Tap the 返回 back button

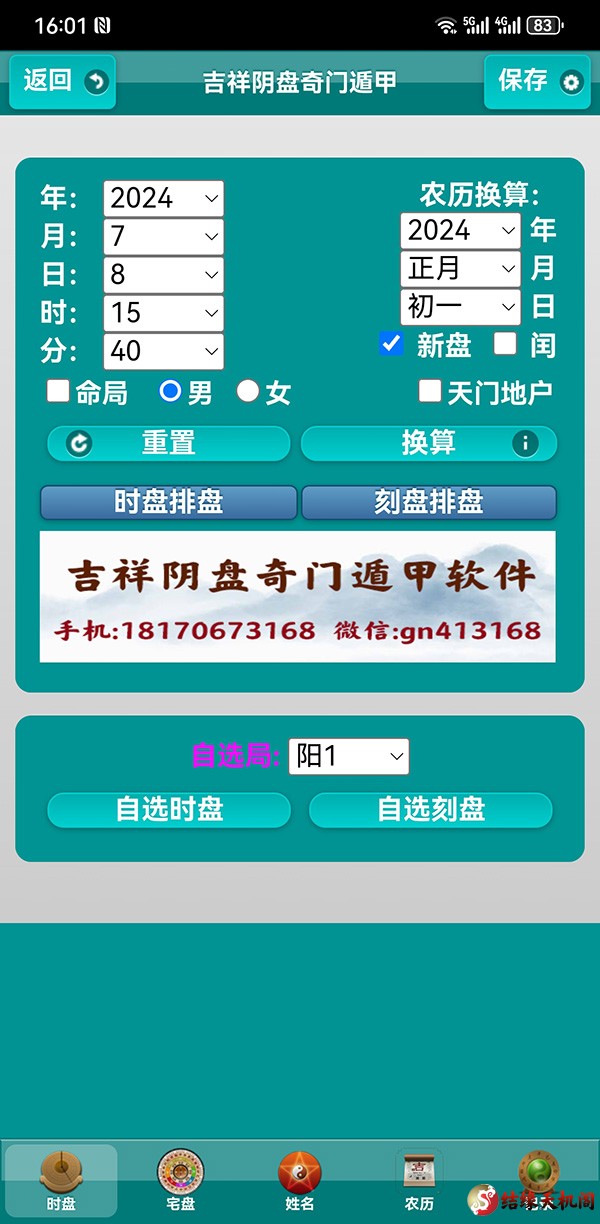(x=62, y=82)
